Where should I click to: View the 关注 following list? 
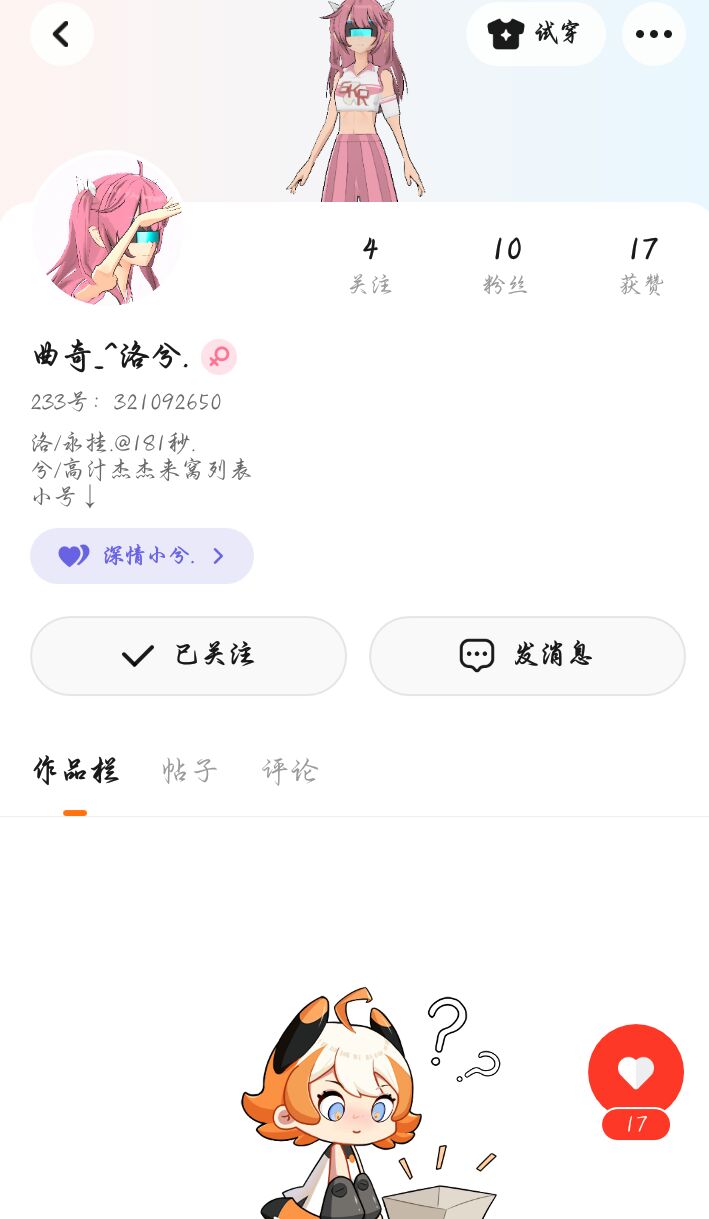tap(370, 265)
